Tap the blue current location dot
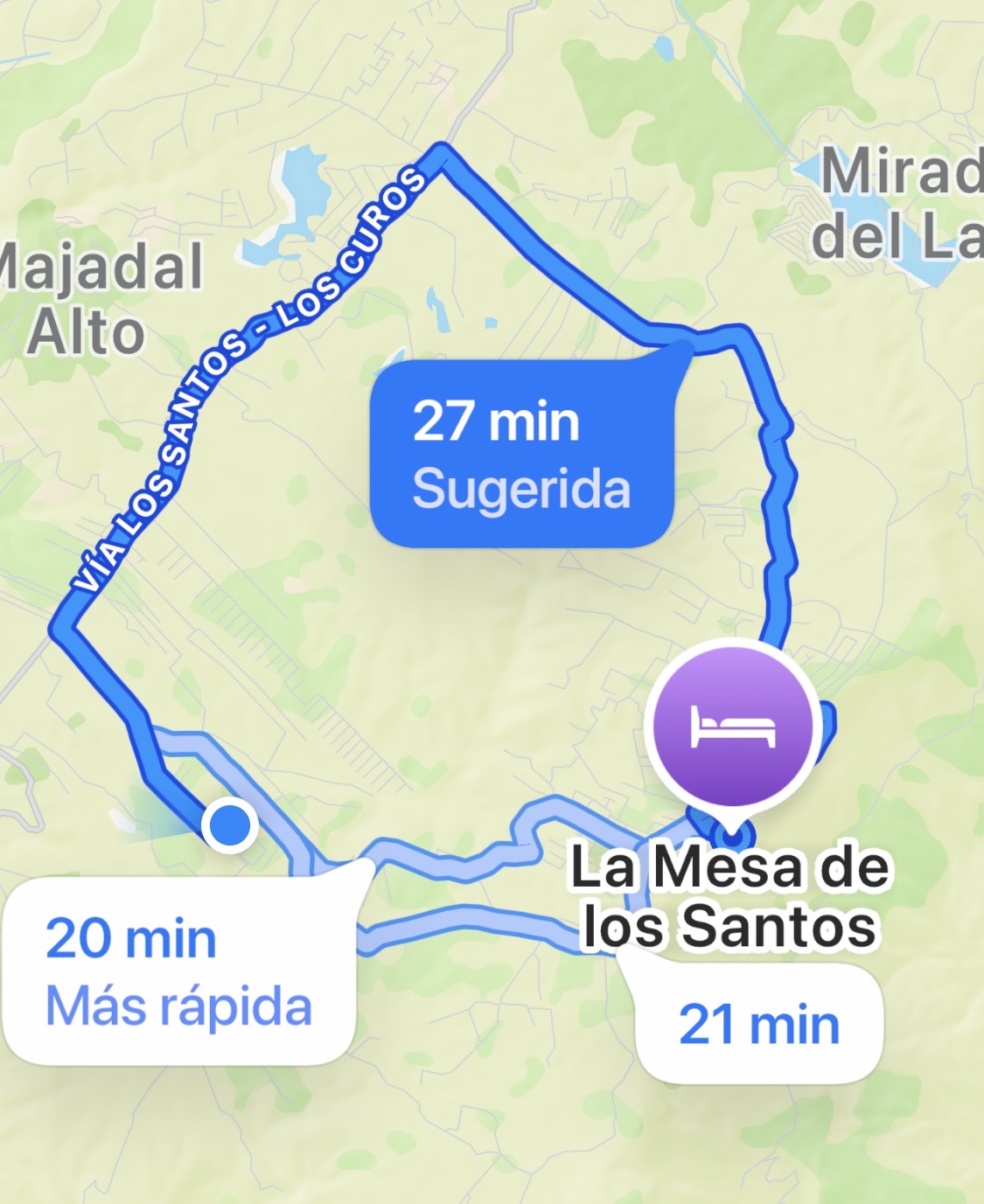 pos(230,825)
